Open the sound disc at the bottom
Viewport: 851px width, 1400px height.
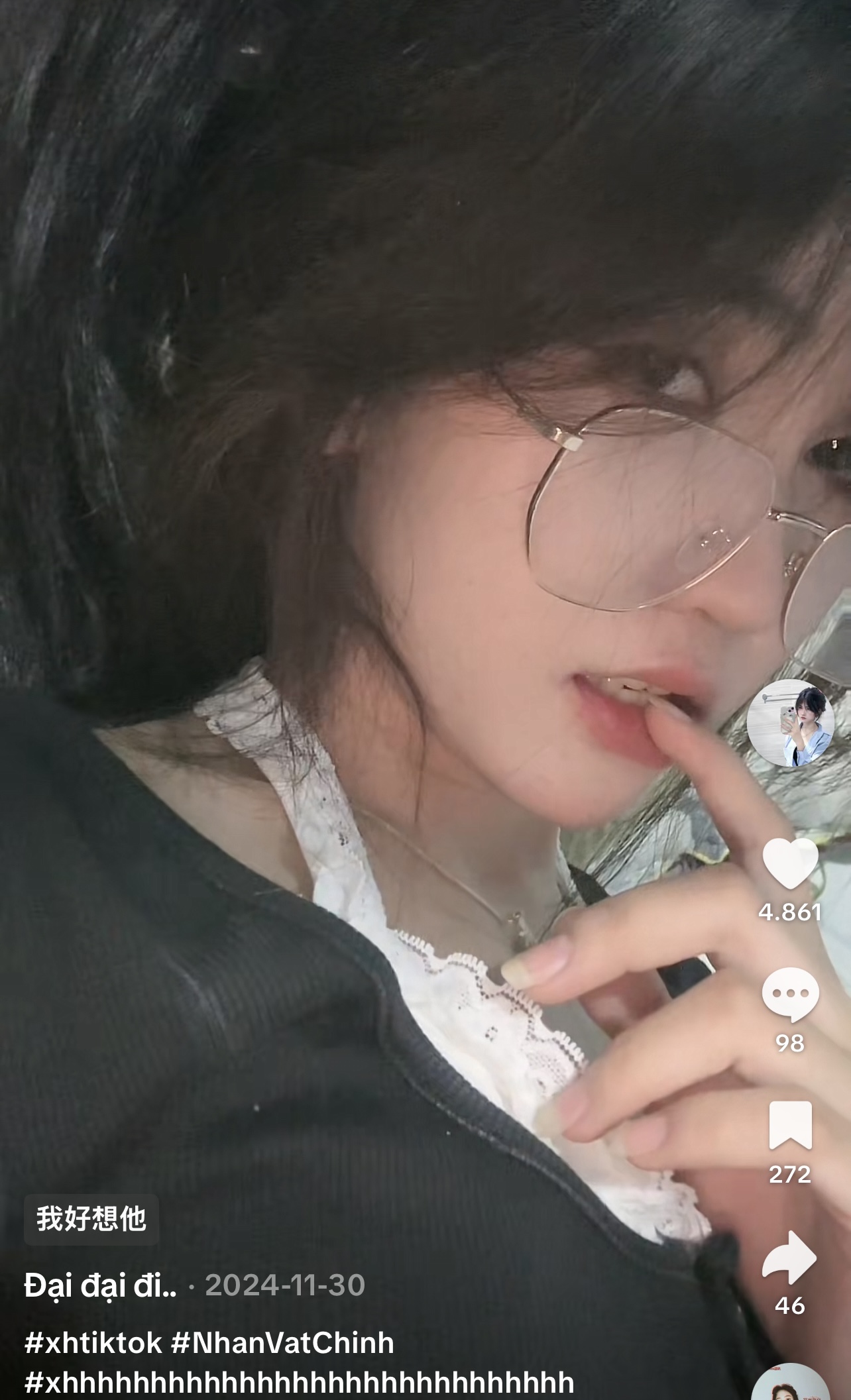coord(790,1385)
